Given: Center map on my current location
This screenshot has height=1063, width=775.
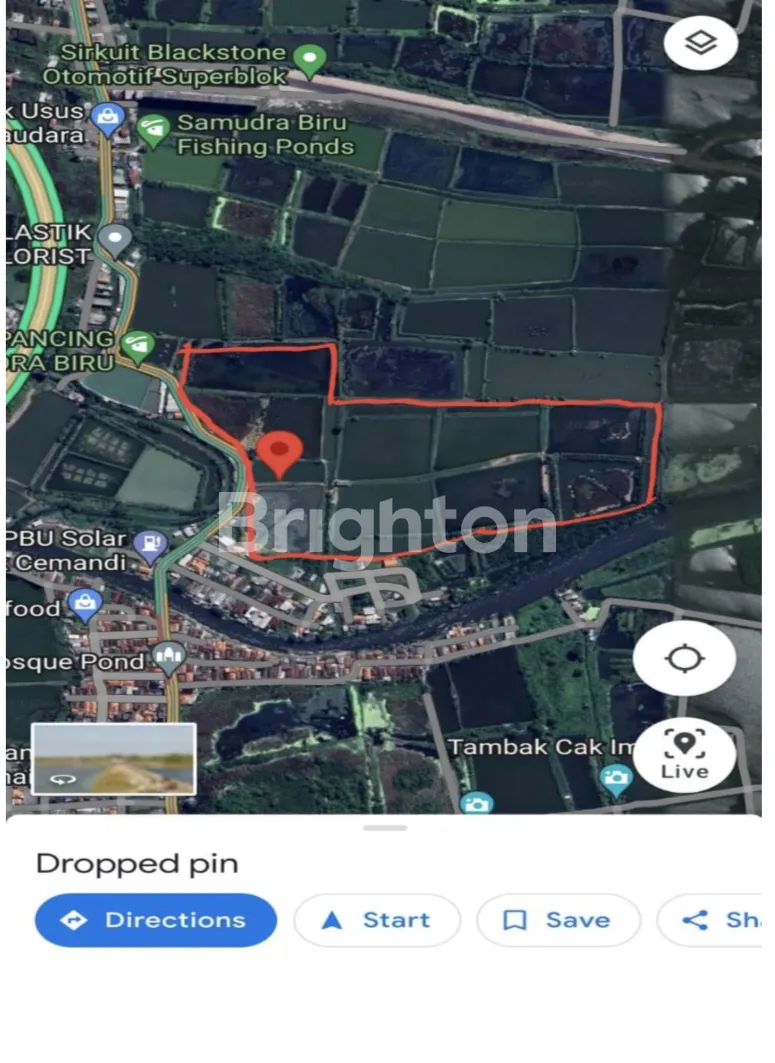Looking at the screenshot, I should coord(684,659).
